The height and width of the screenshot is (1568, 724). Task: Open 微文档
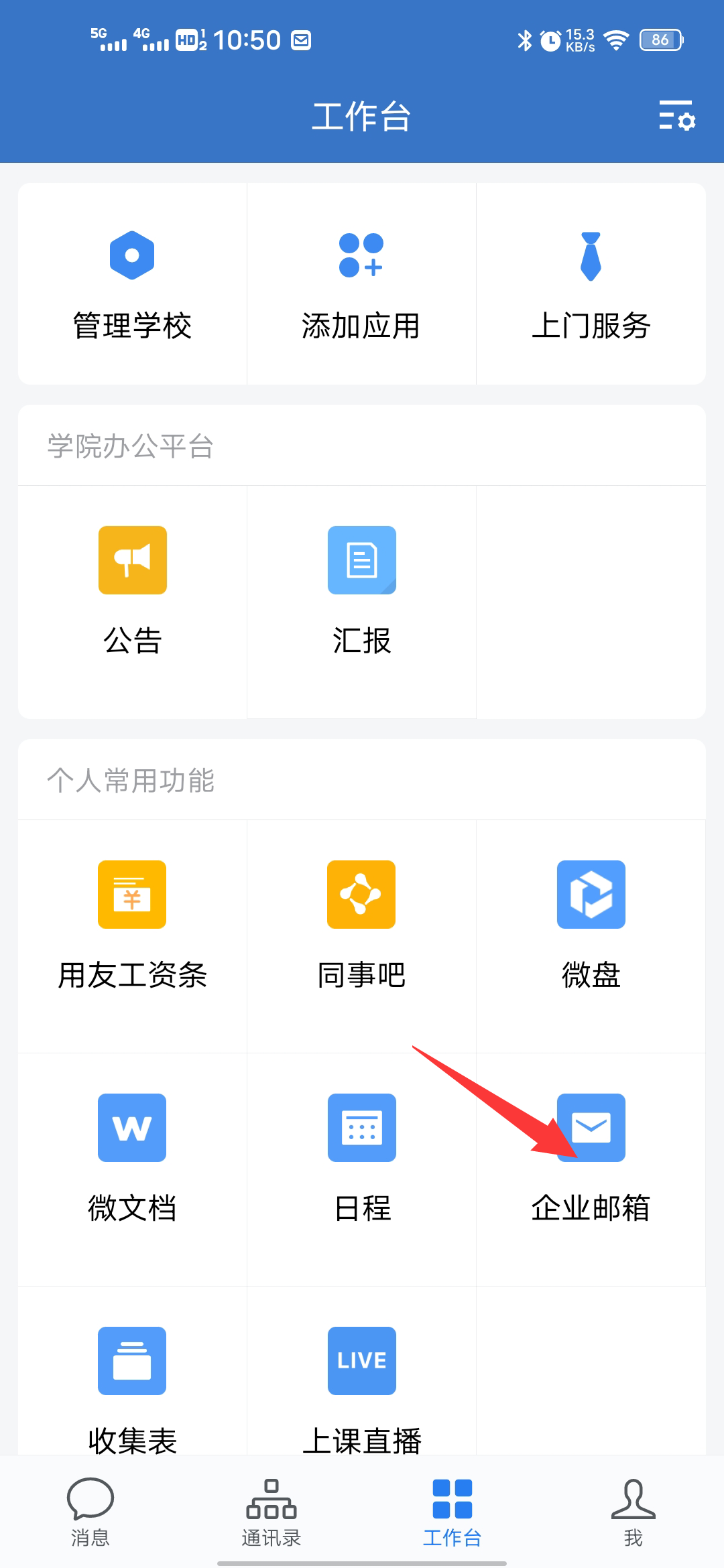(132, 1158)
